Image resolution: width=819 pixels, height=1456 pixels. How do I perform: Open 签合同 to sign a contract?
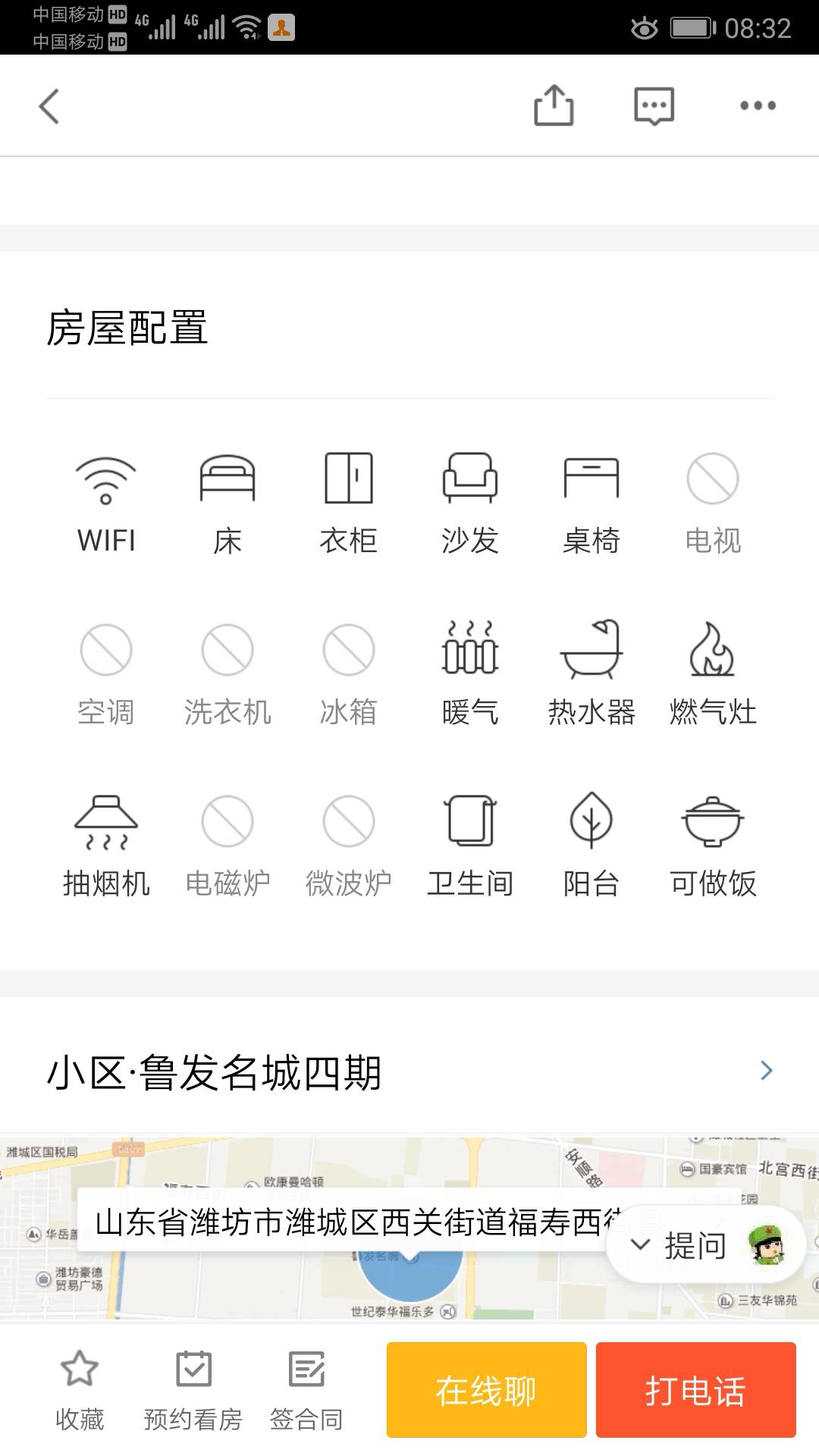[x=306, y=1389]
